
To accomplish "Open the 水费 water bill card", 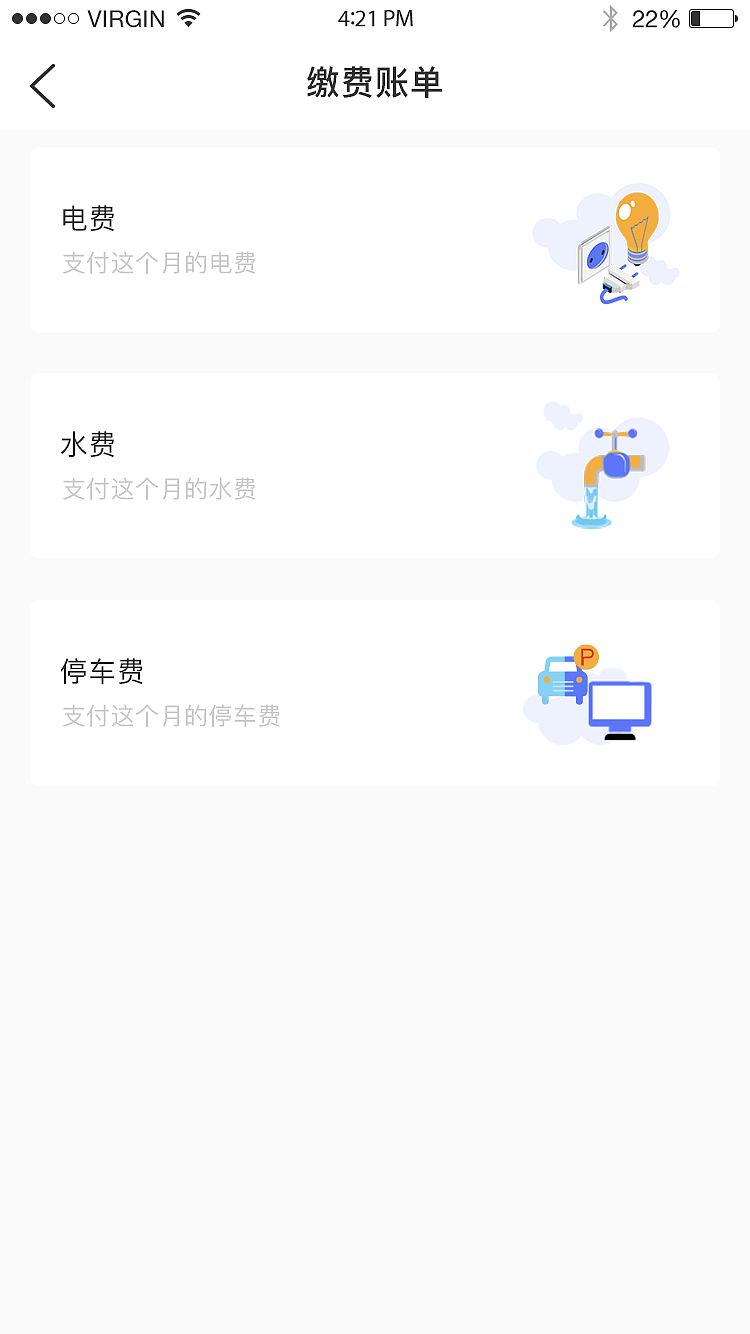I will coord(375,465).
